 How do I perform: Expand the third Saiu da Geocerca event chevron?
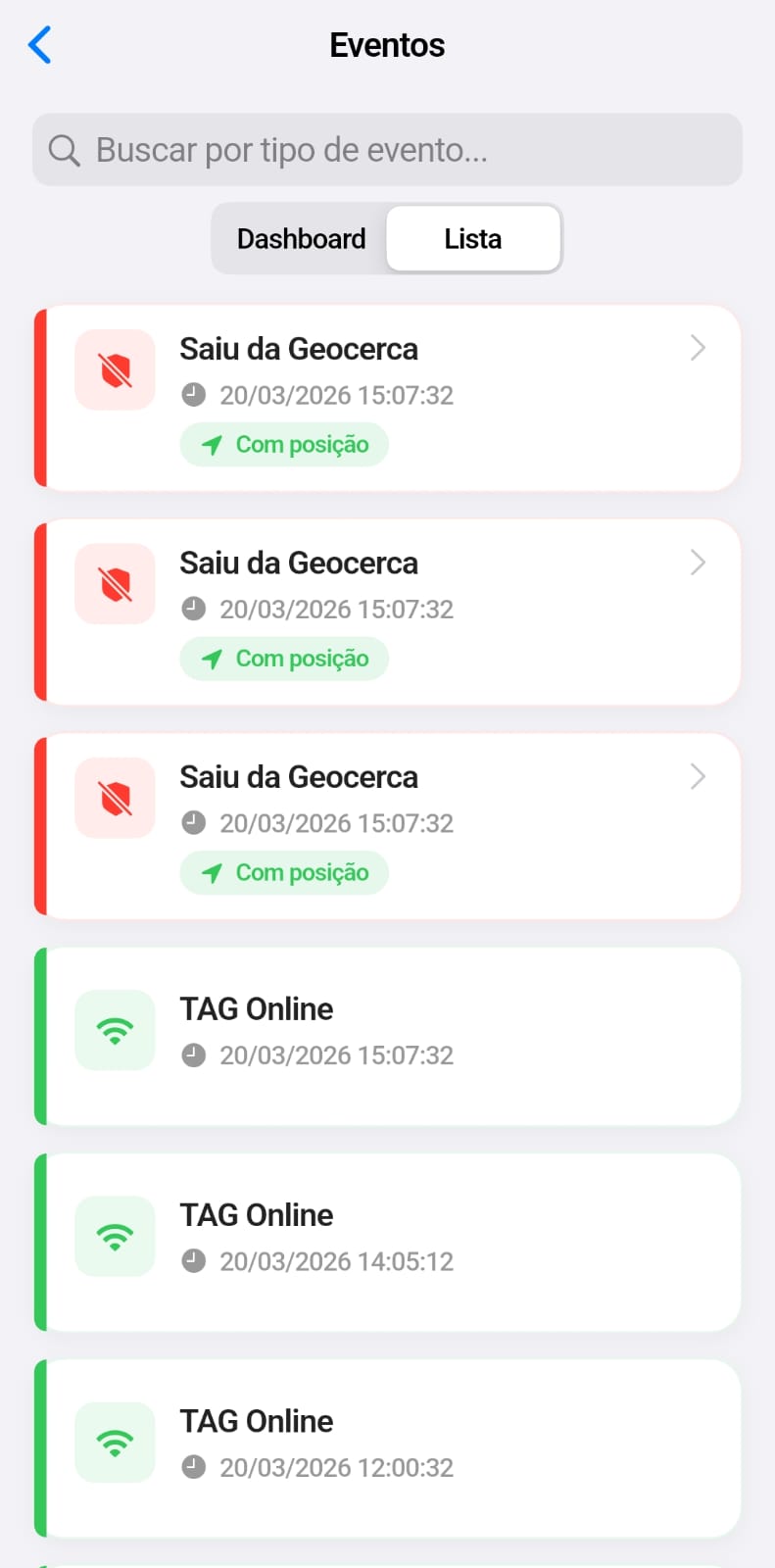coord(697,777)
